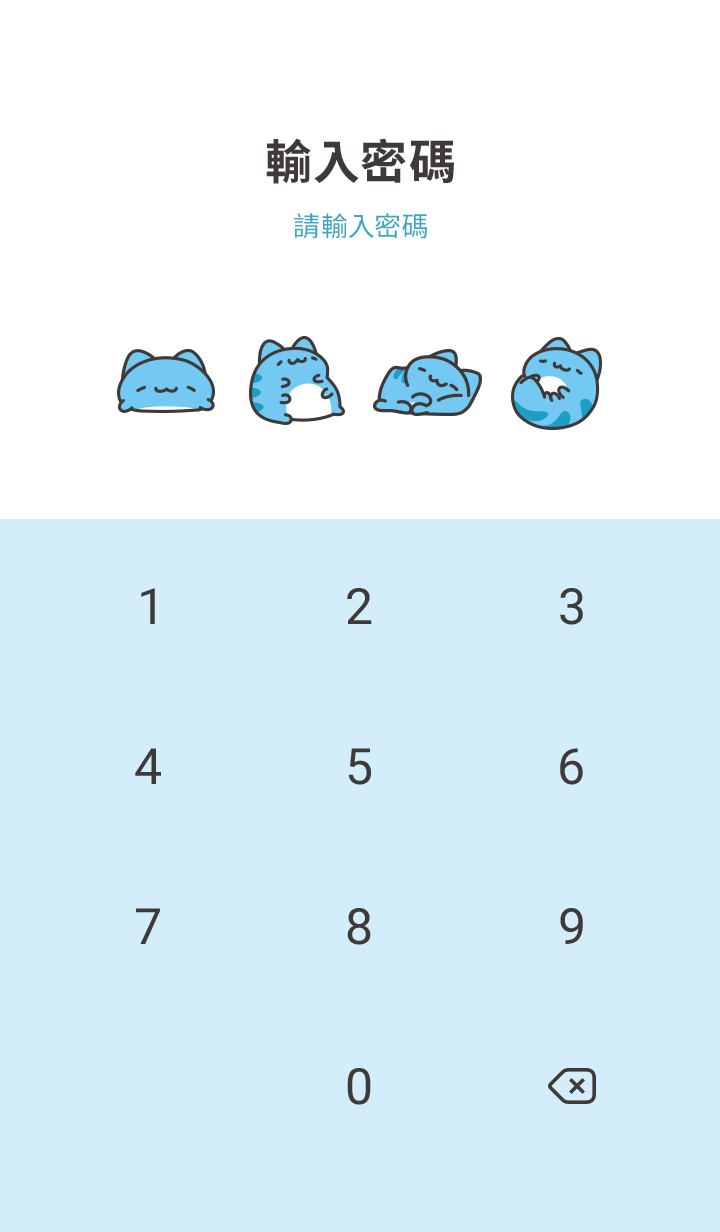This screenshot has height=1232, width=720.
Task: Enter digit 6 for the passcode
Action: [x=571, y=767]
